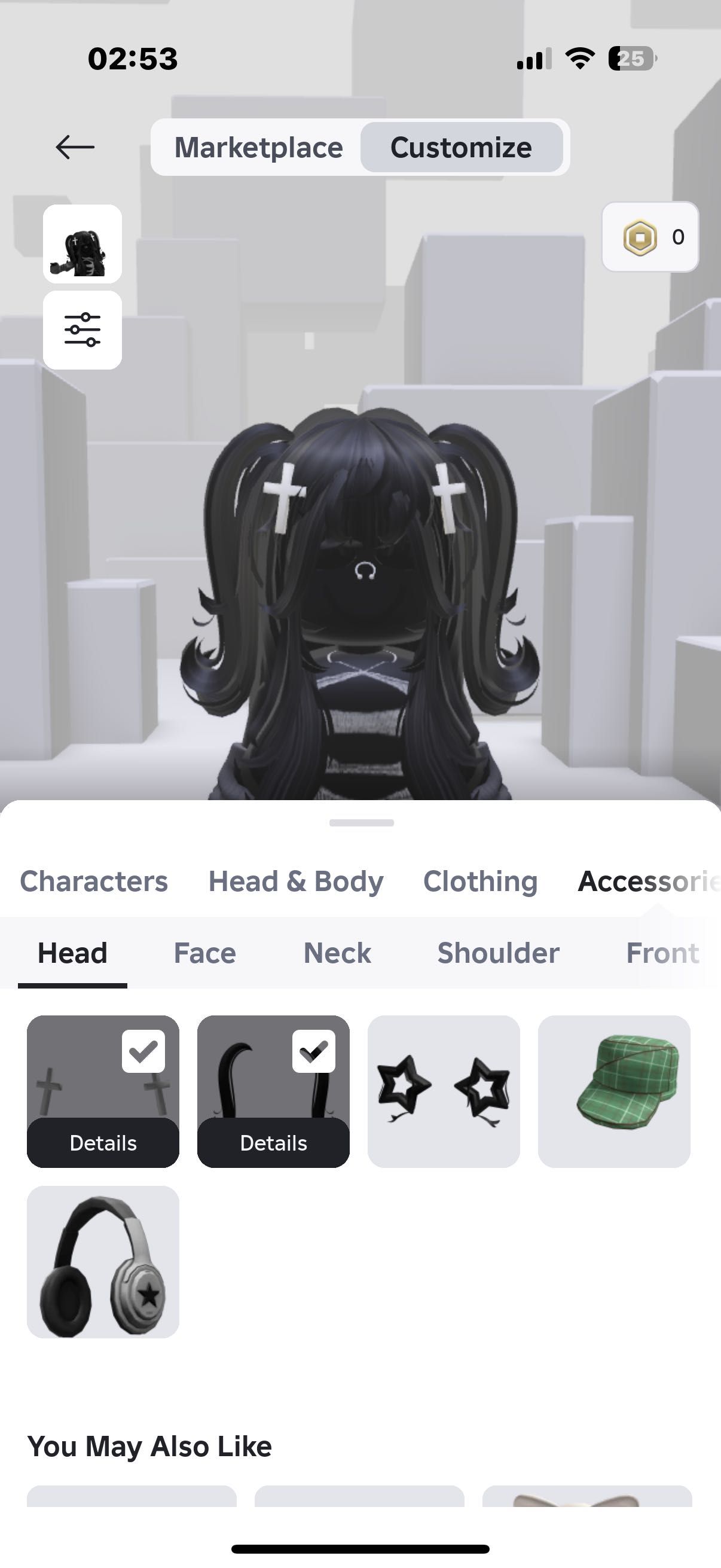Open the Head & Body category

pyautogui.click(x=296, y=881)
